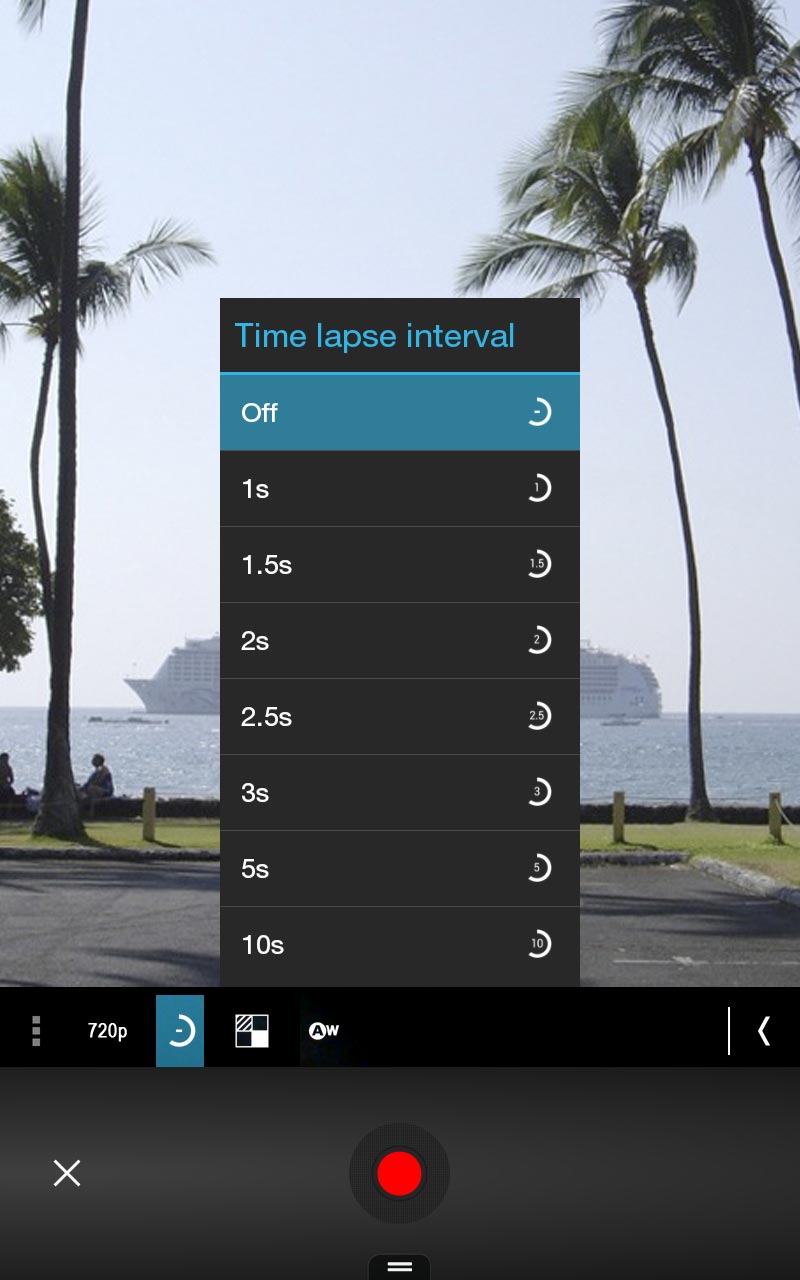Set the interval to 5s
Screen dimensions: 800x1280
pyautogui.click(x=399, y=869)
